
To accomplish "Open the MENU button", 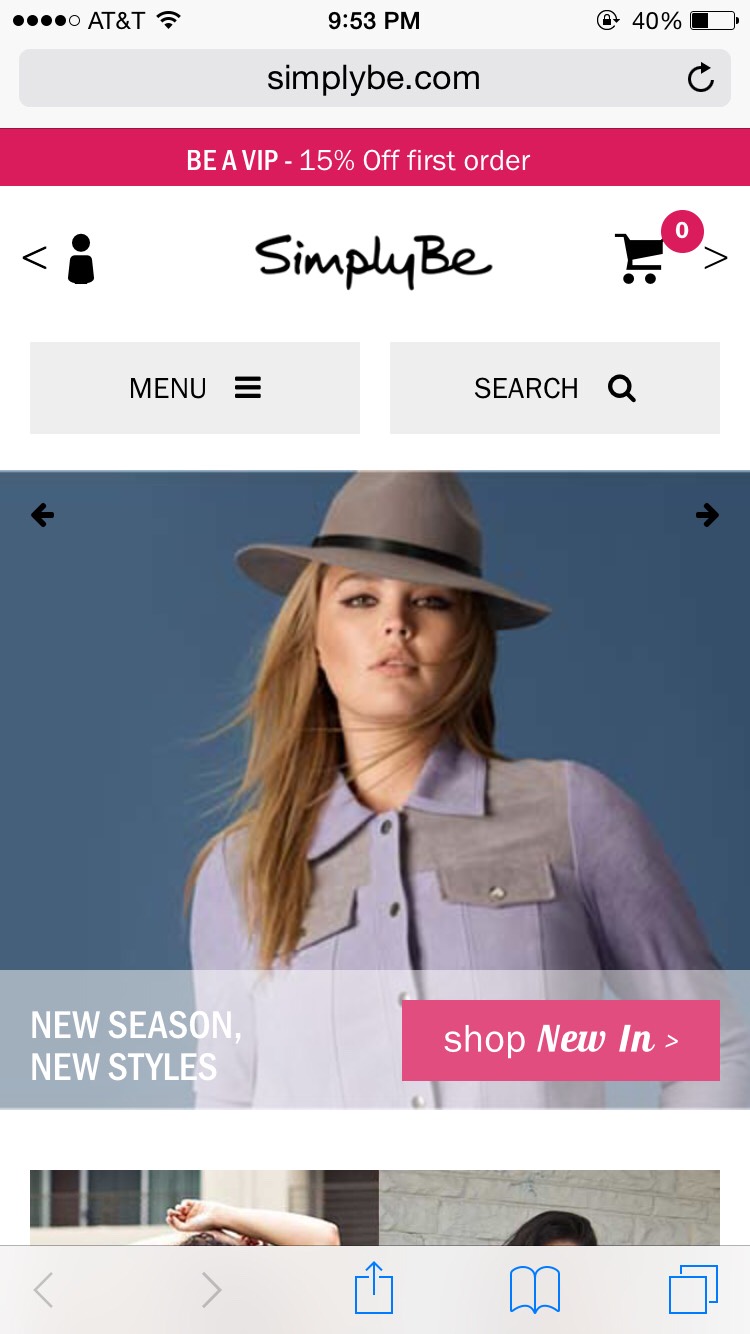I will [195, 388].
